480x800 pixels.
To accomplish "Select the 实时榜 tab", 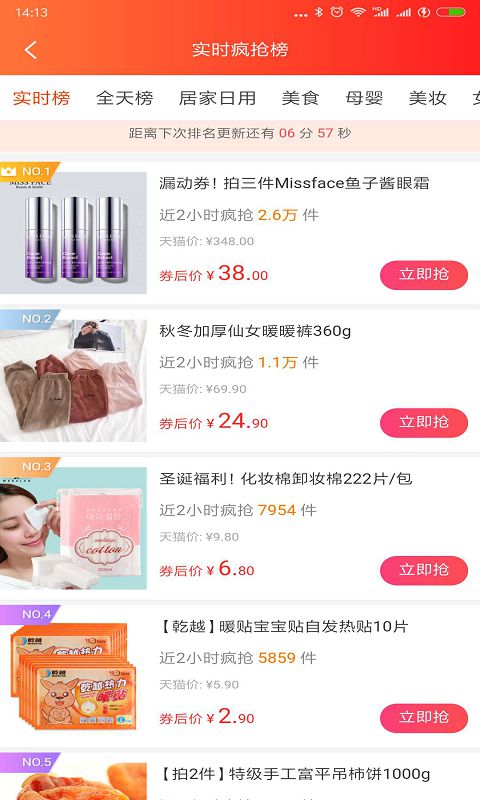I will 41,98.
